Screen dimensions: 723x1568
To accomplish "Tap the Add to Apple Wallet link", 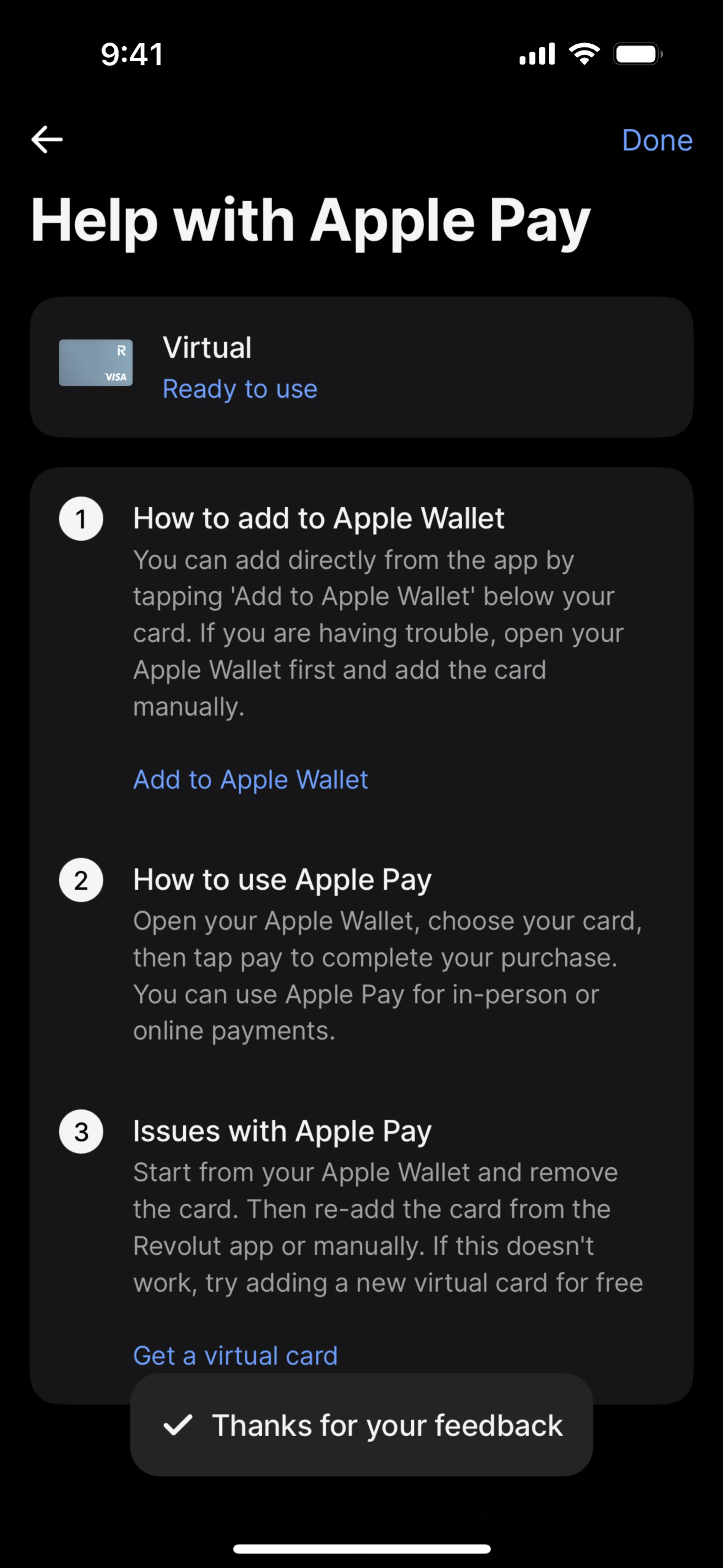I will click(250, 780).
